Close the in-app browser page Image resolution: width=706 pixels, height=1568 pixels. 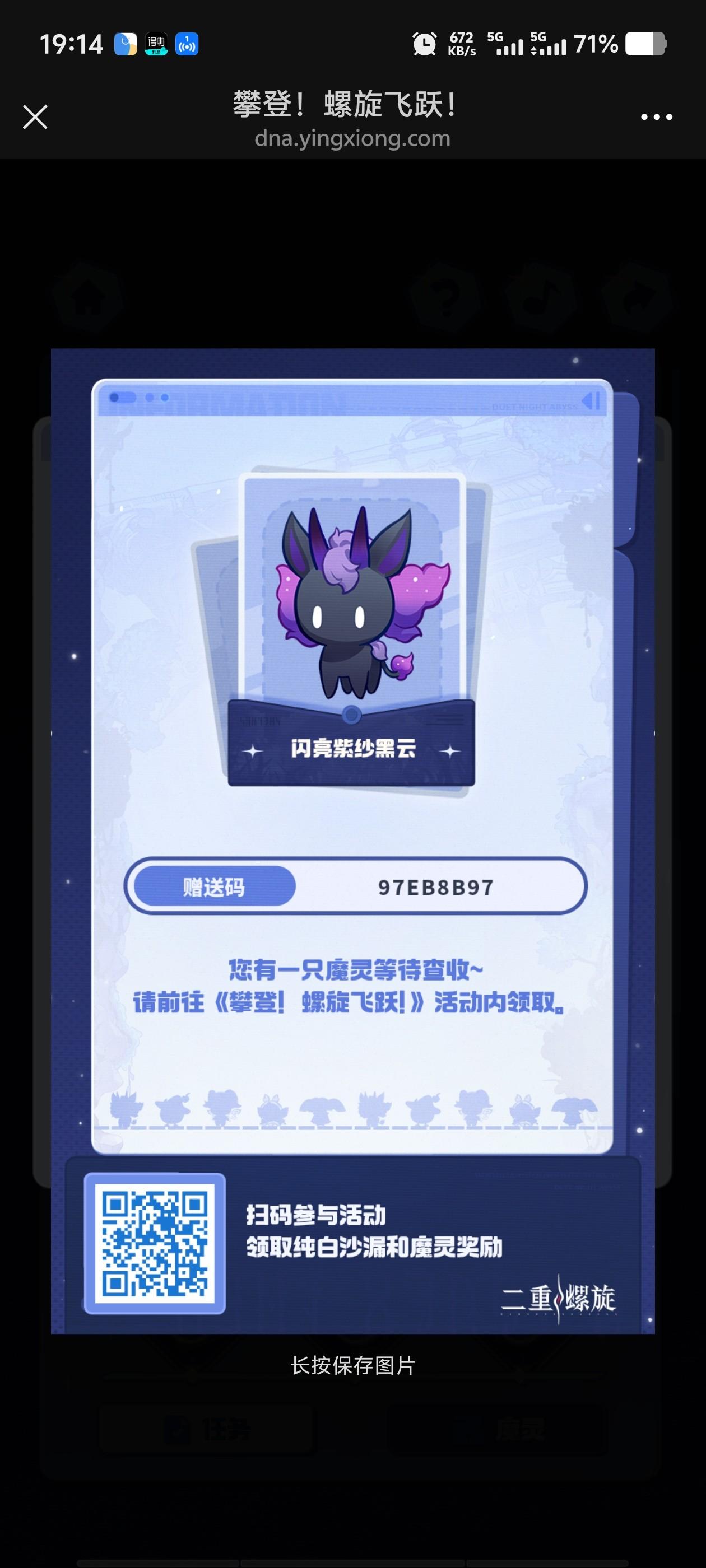[35, 117]
